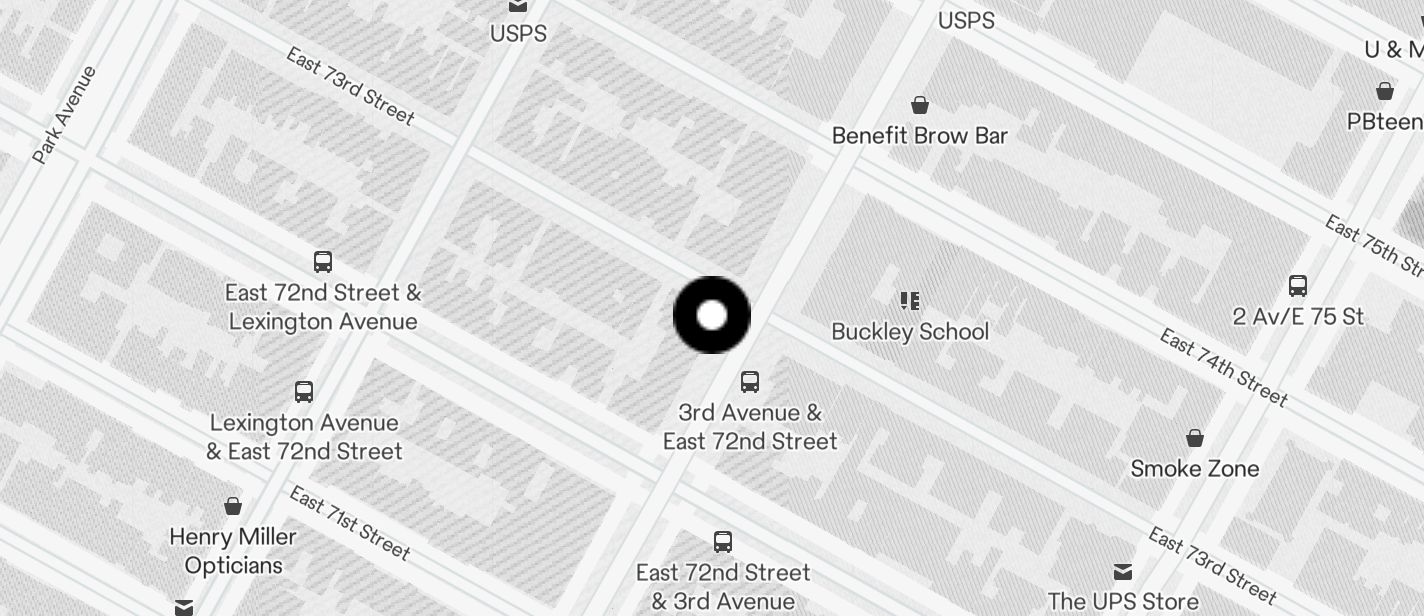Select the 3rd Avenue & East 72nd Street bus stop
Image resolution: width=1424 pixels, height=616 pixels.
tap(750, 382)
